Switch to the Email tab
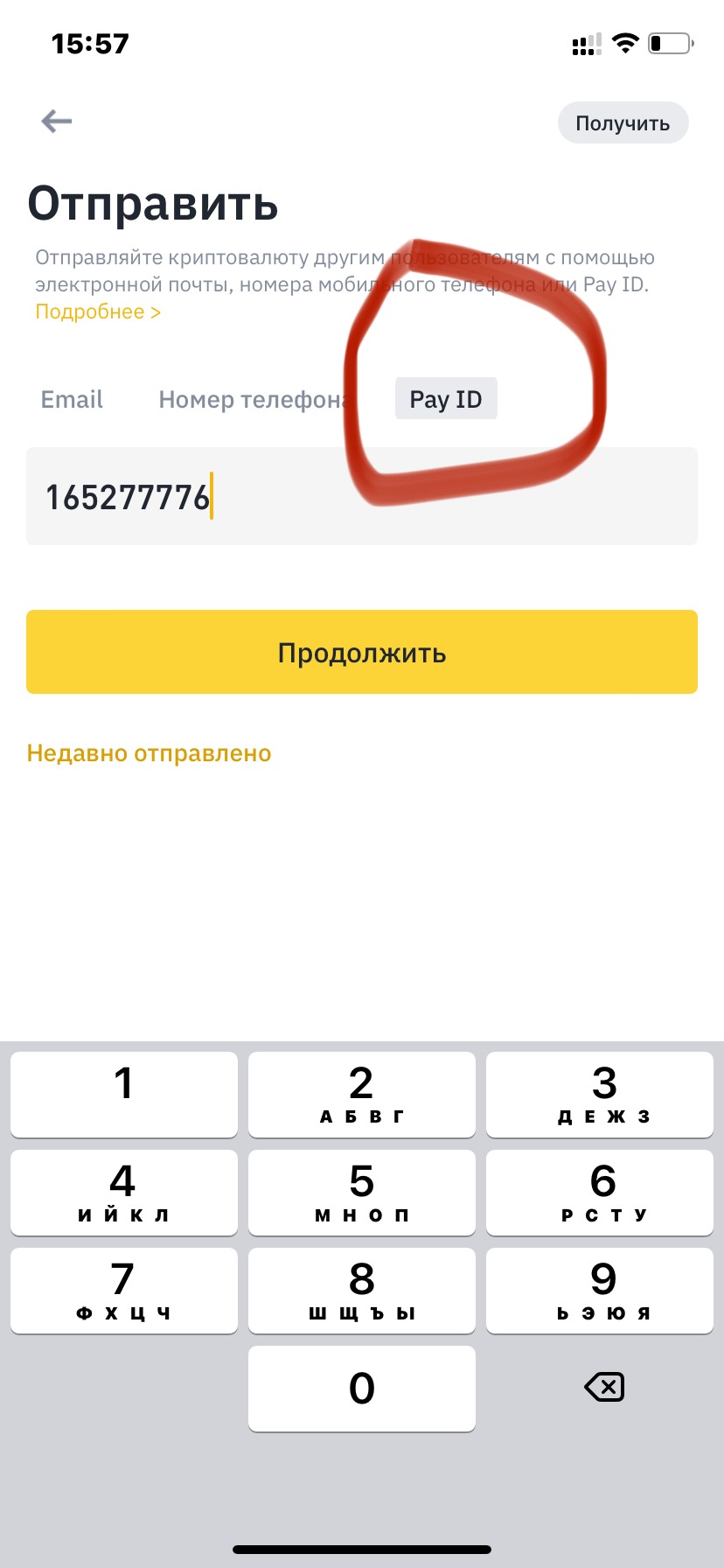 click(x=72, y=400)
